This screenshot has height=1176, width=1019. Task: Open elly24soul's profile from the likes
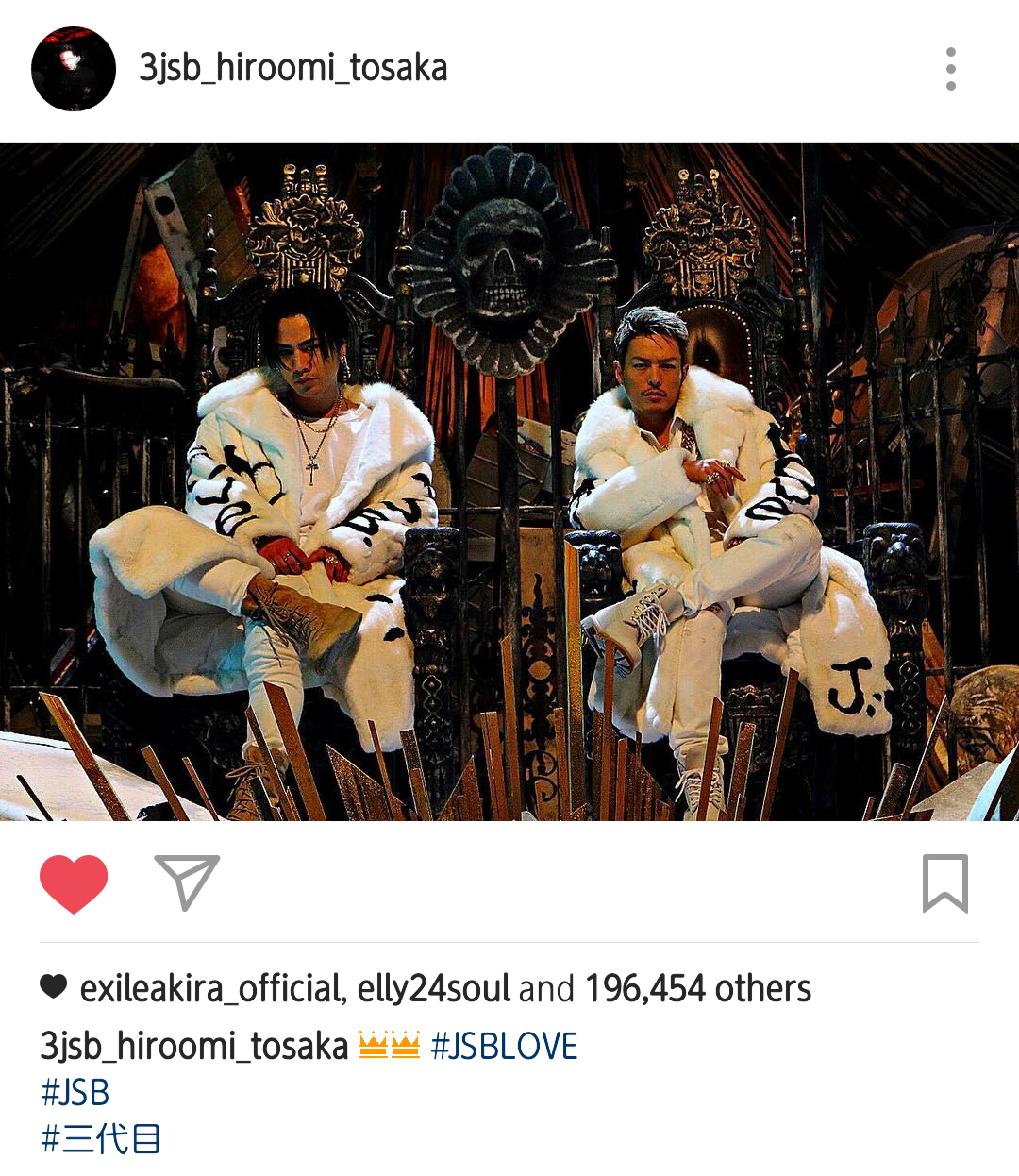(x=433, y=988)
